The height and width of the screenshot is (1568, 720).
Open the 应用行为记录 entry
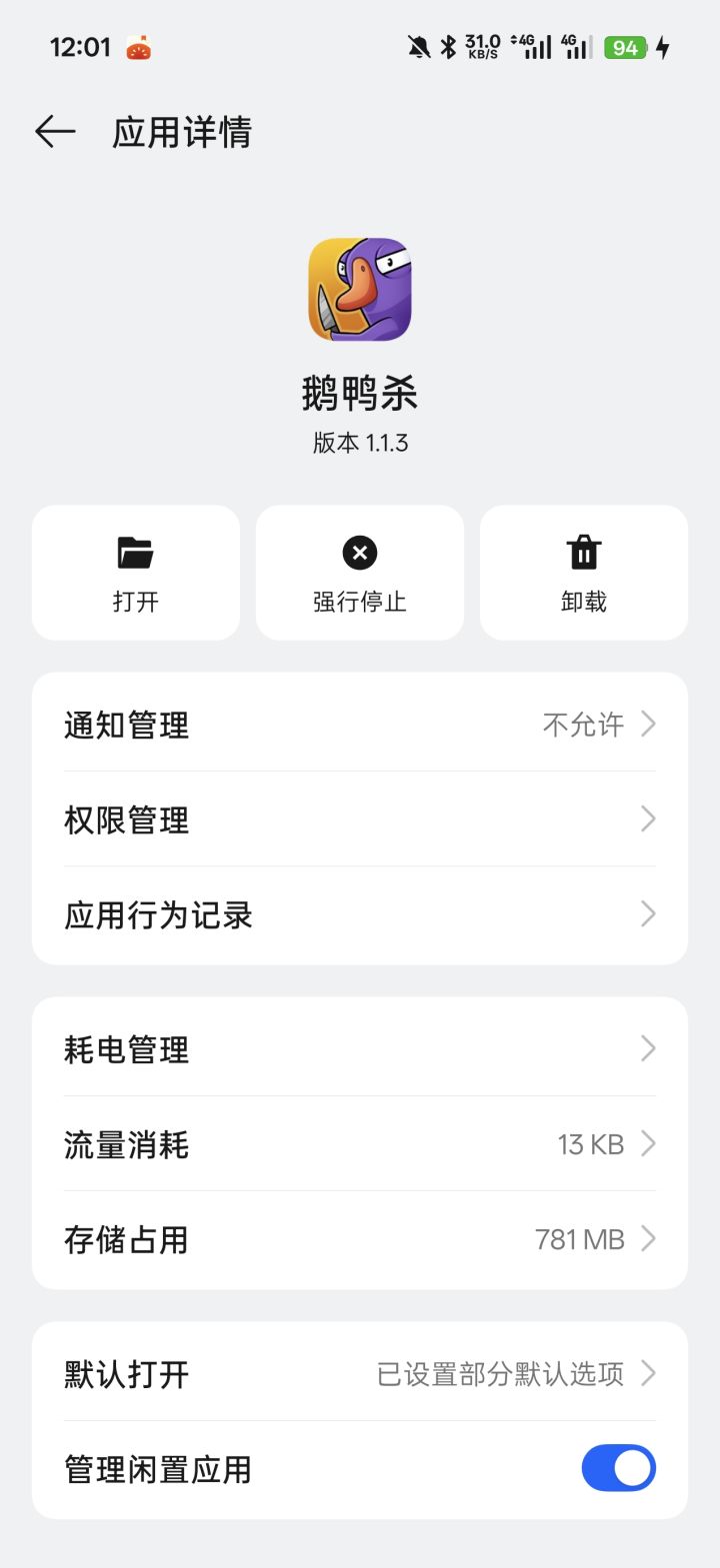point(360,914)
